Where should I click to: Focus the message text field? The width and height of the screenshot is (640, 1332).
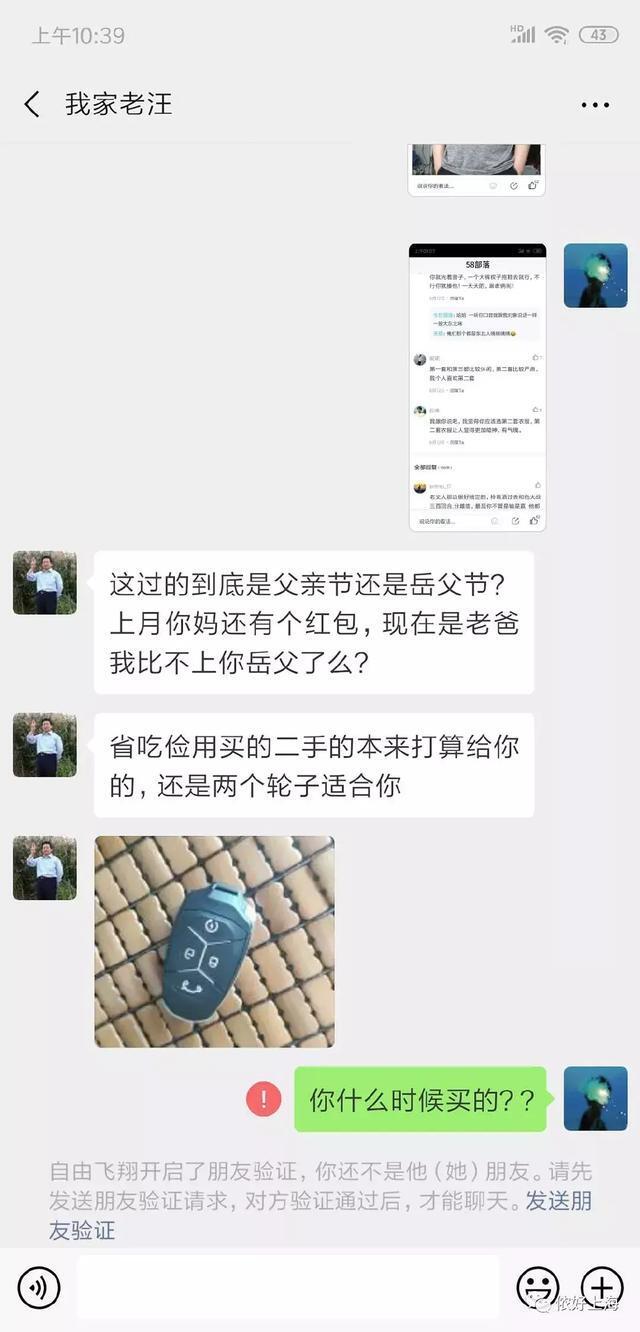click(288, 1288)
